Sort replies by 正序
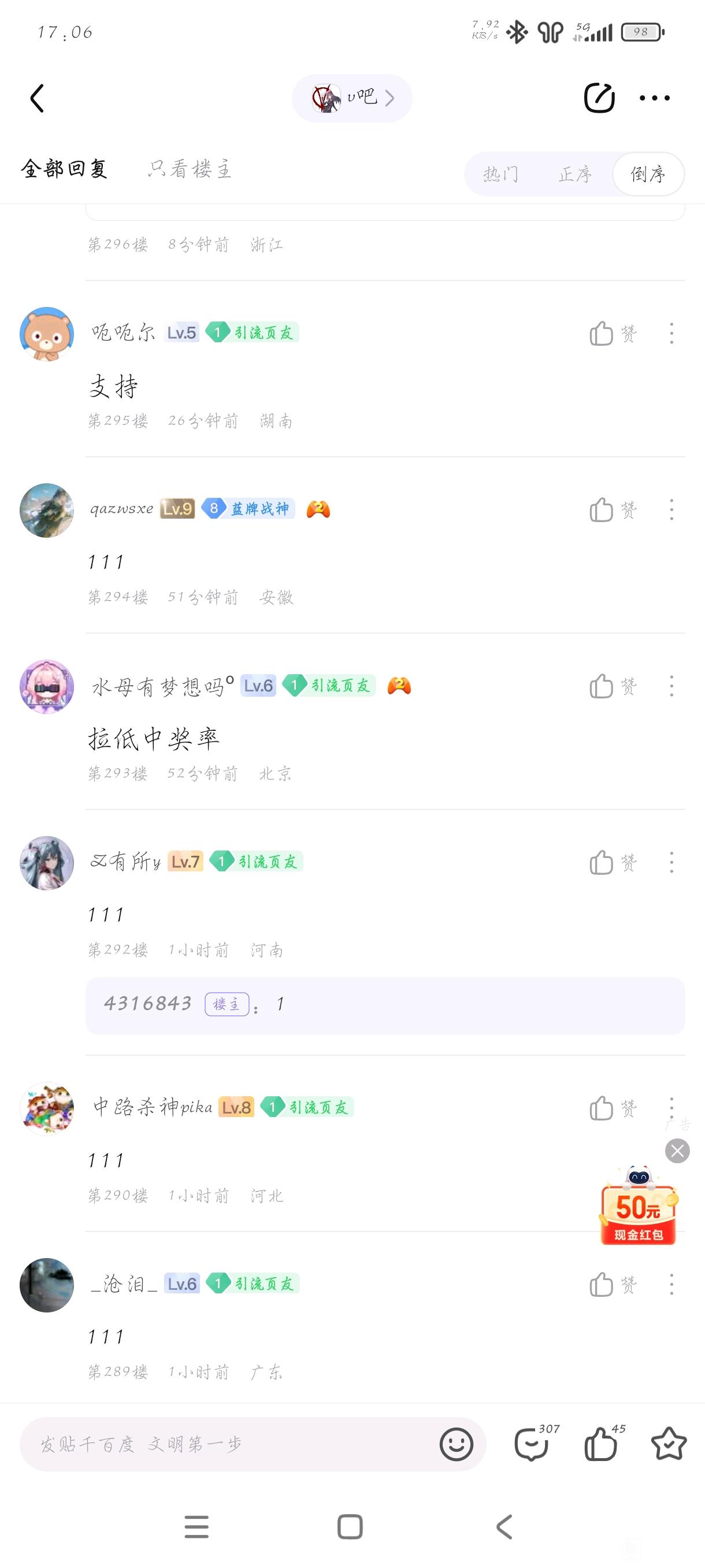This screenshot has width=705, height=1568. click(x=575, y=175)
